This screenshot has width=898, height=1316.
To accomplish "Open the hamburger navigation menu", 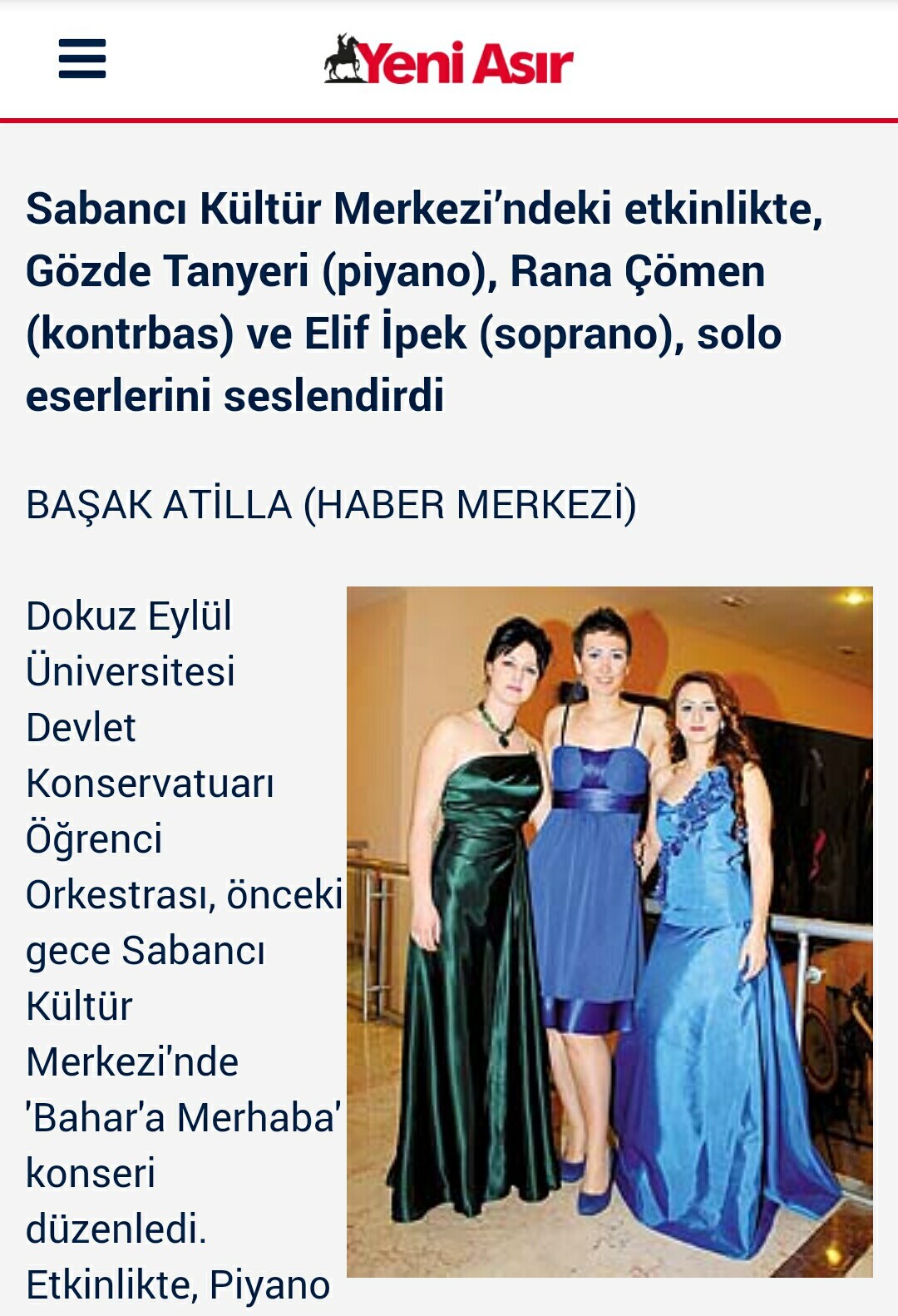I will click(82, 59).
